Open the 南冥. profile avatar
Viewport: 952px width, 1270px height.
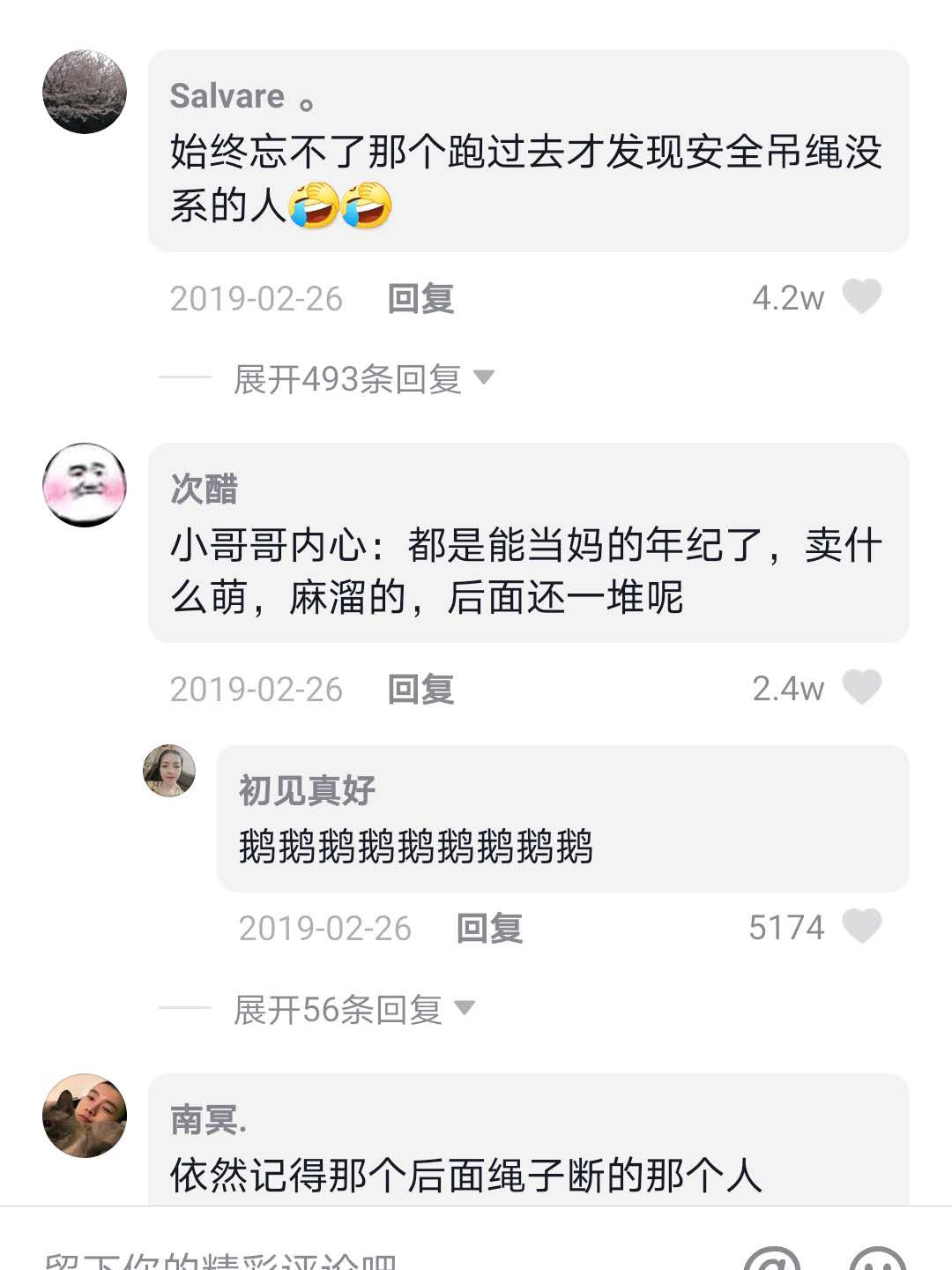point(85,1115)
